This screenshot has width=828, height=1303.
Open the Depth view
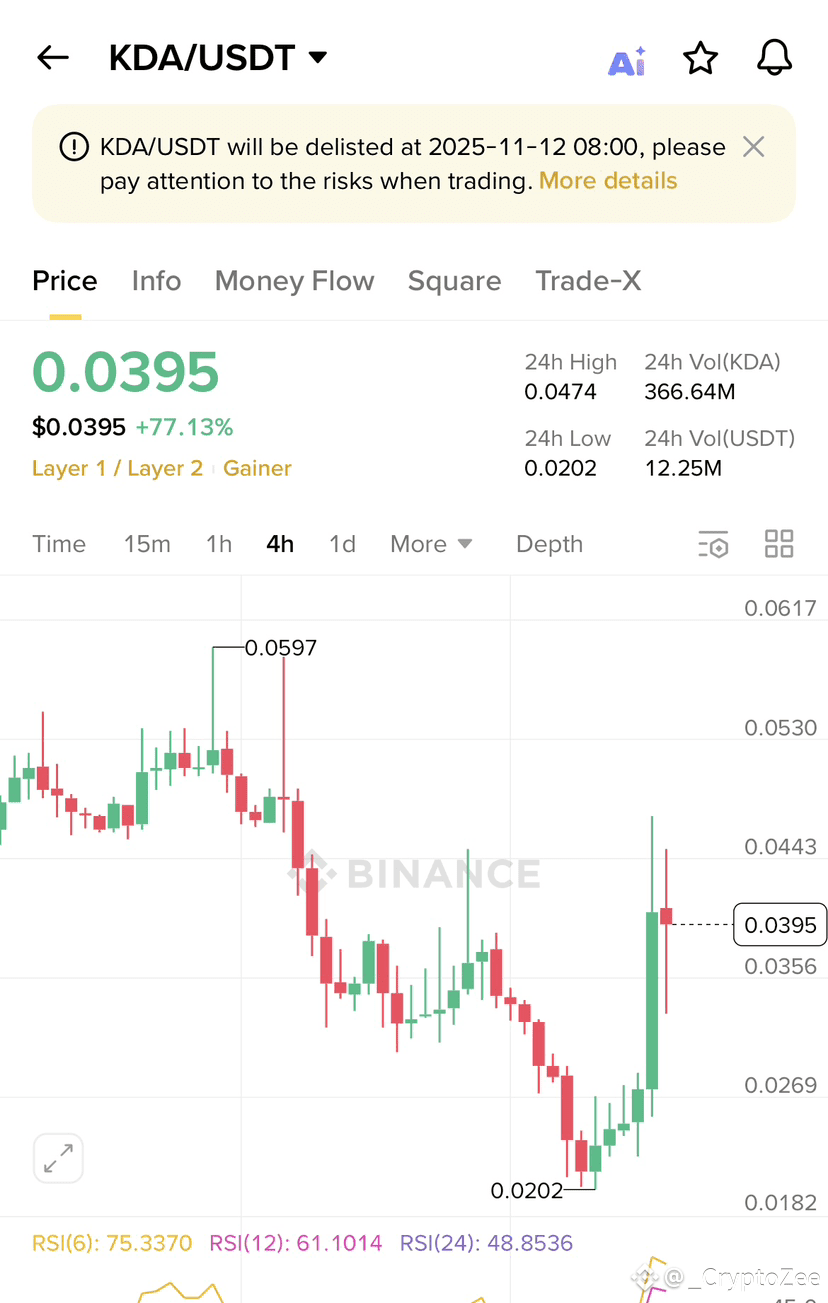pyautogui.click(x=549, y=544)
